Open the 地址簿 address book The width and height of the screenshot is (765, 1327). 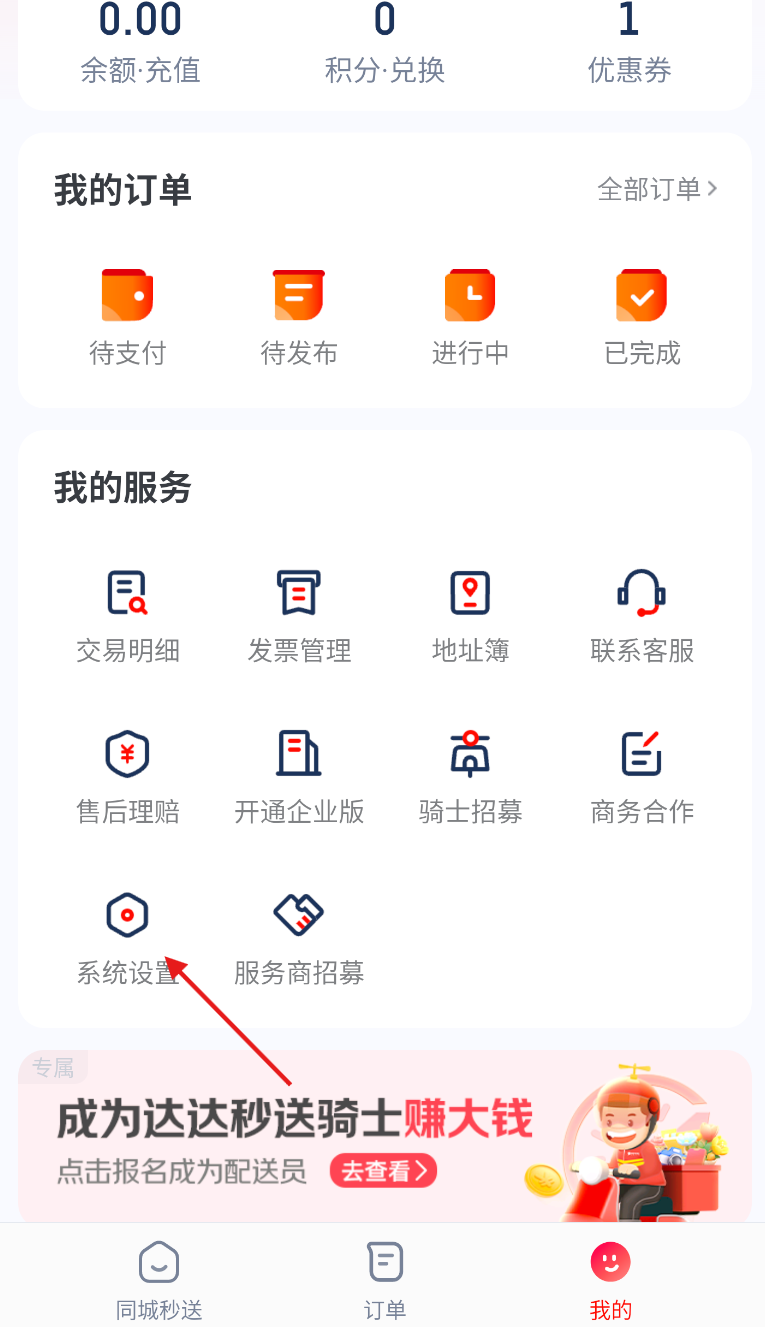(471, 617)
